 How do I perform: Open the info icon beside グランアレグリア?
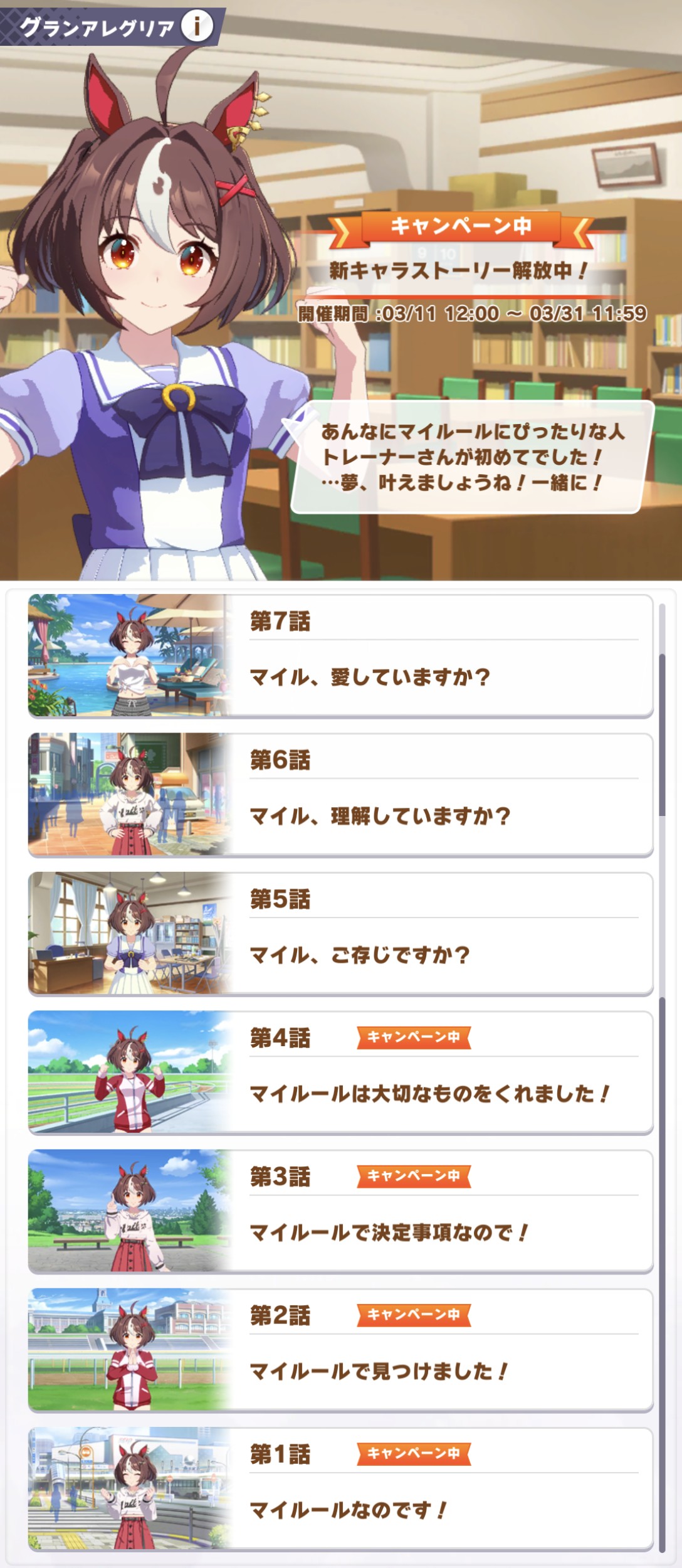197,26
